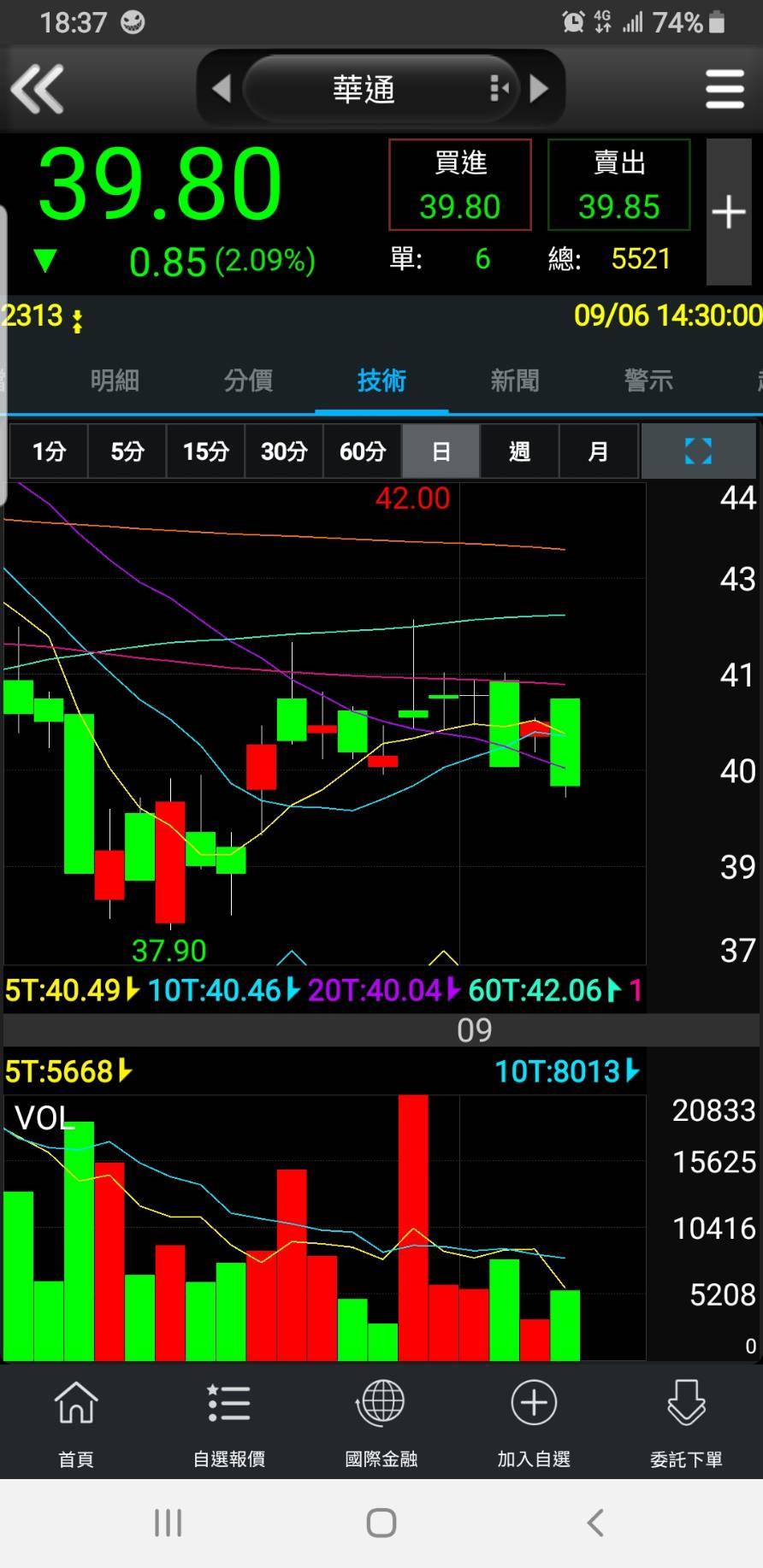This screenshot has width=763, height=1568.
Task: Switch to the previous stock
Action: (x=222, y=88)
